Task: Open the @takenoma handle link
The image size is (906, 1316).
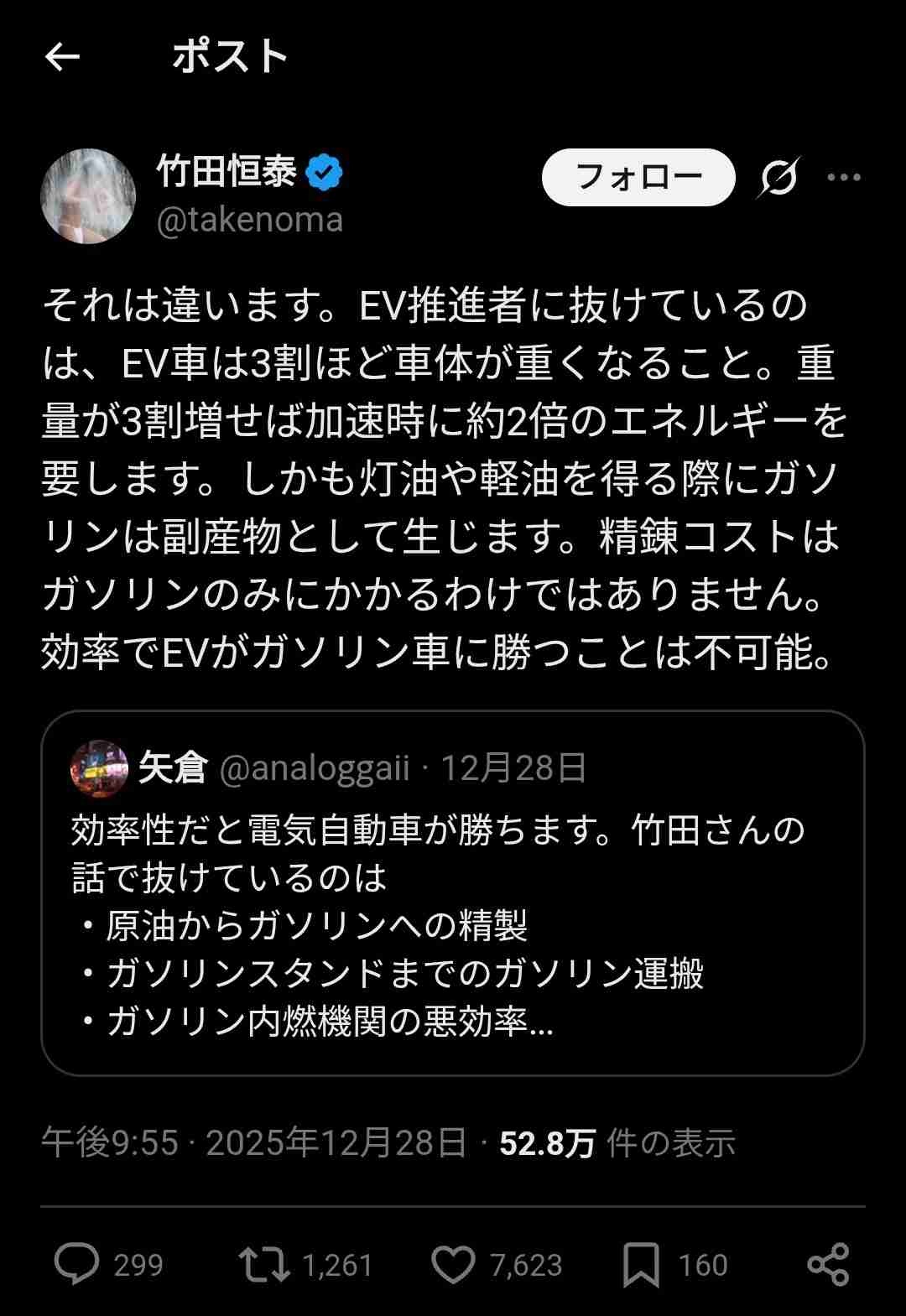Action: pos(250,220)
